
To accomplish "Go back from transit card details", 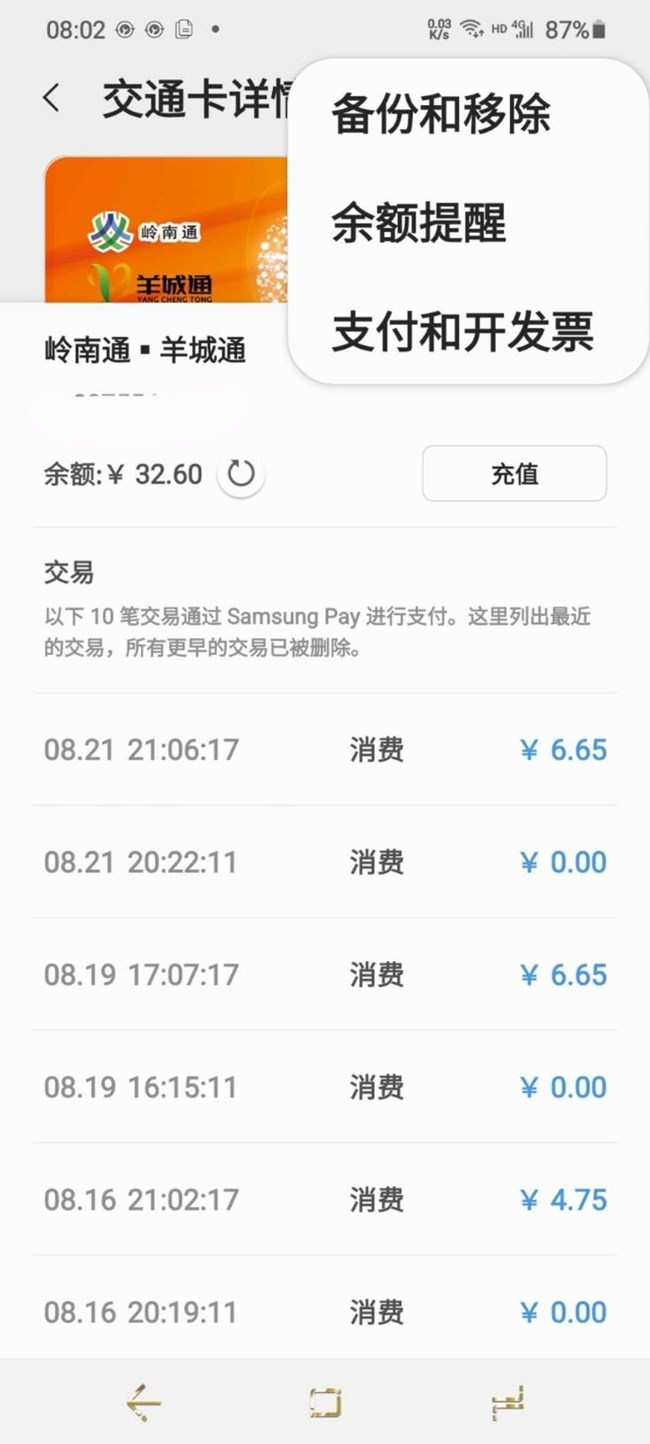I will tap(52, 98).
